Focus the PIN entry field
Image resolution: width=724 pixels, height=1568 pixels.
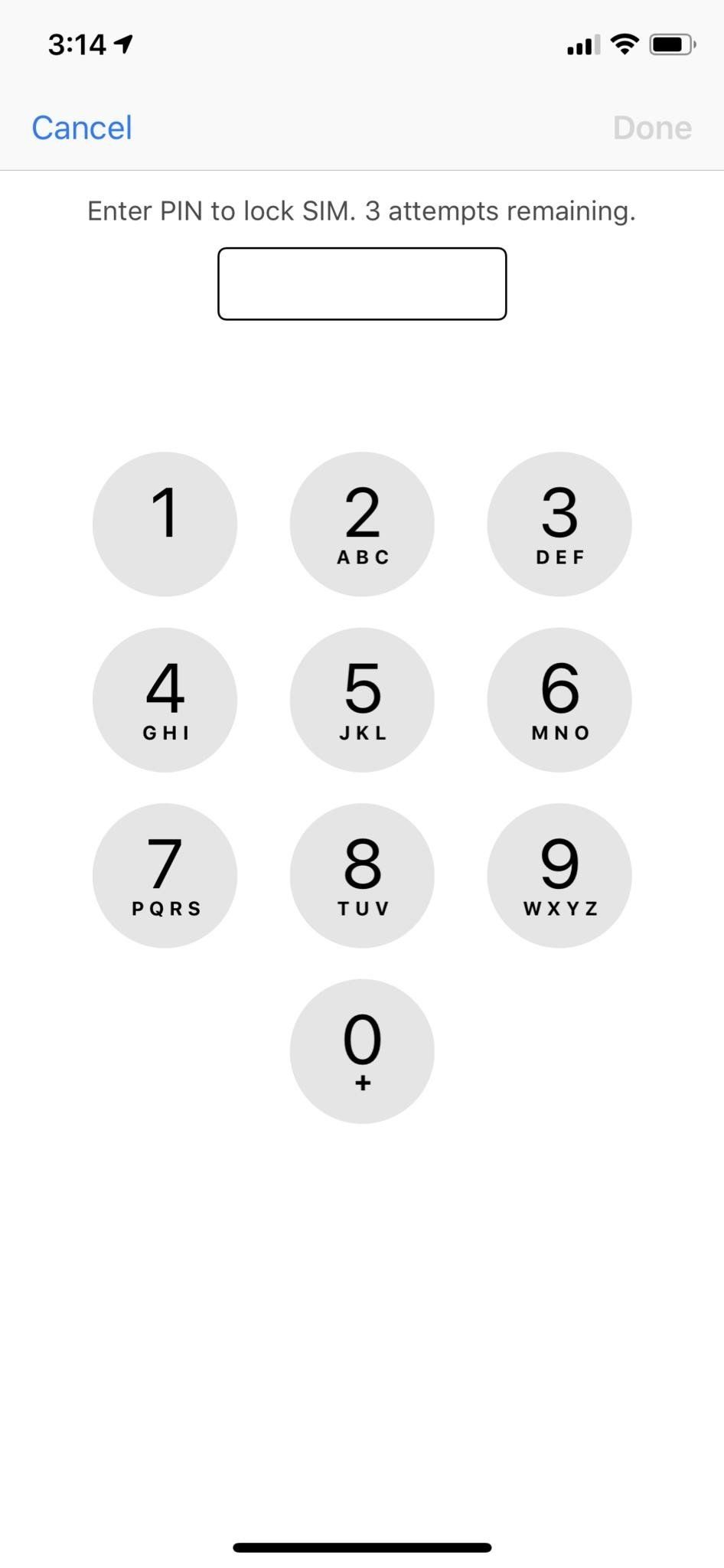pyautogui.click(x=362, y=283)
